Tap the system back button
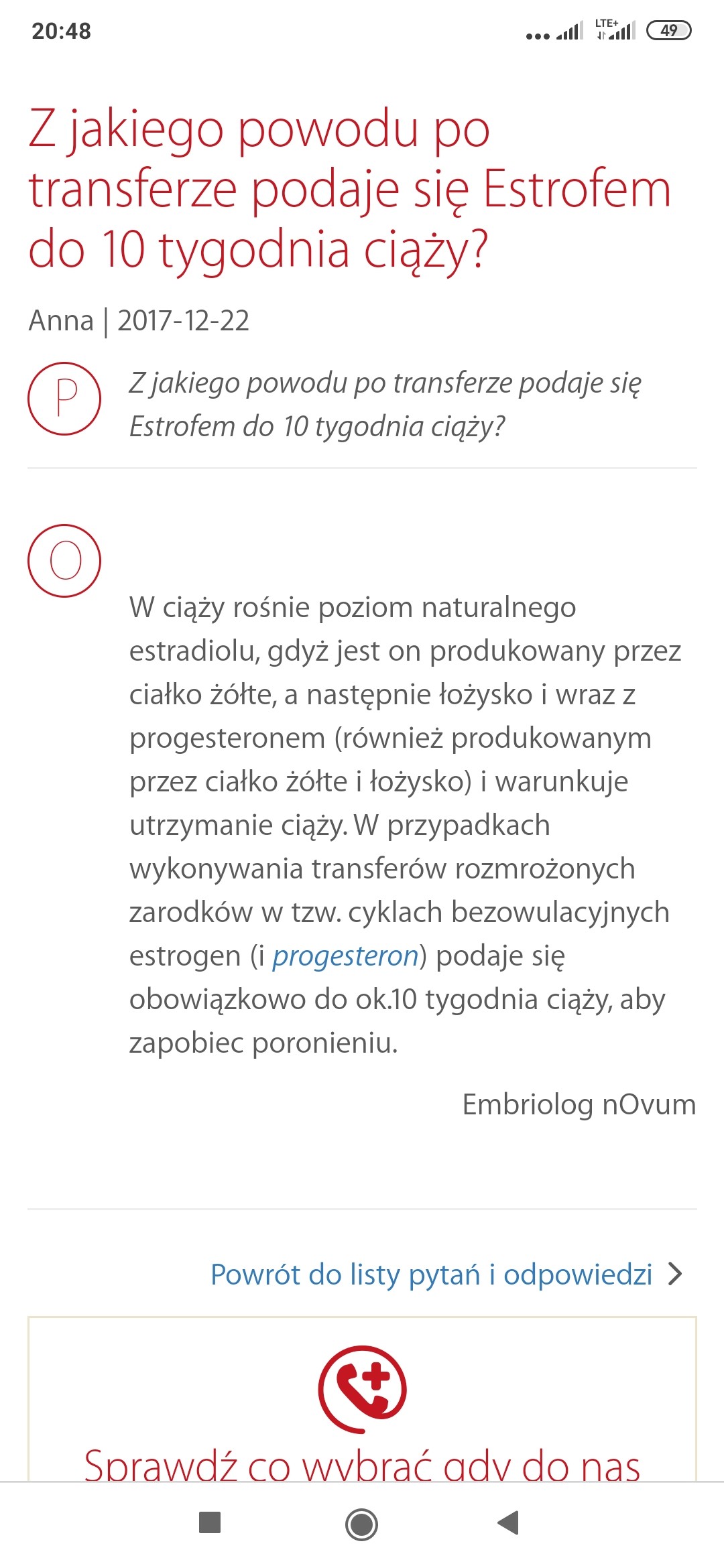 tap(509, 1522)
